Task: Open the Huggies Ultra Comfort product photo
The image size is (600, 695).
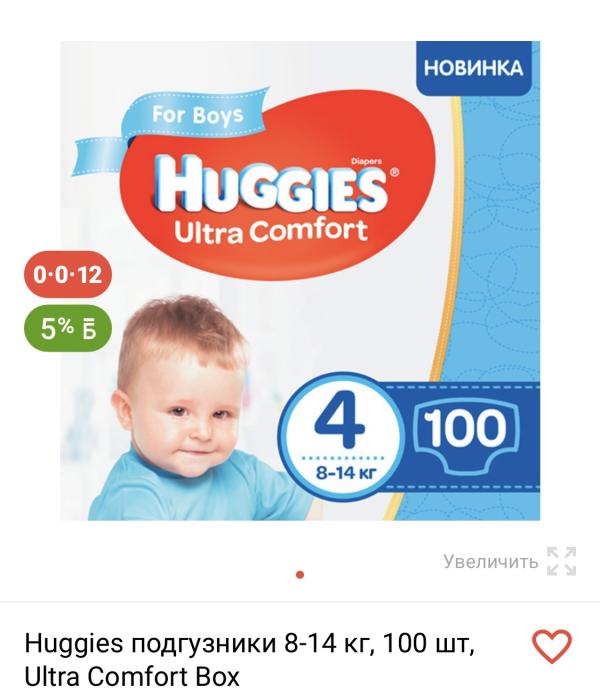Action: [300, 281]
